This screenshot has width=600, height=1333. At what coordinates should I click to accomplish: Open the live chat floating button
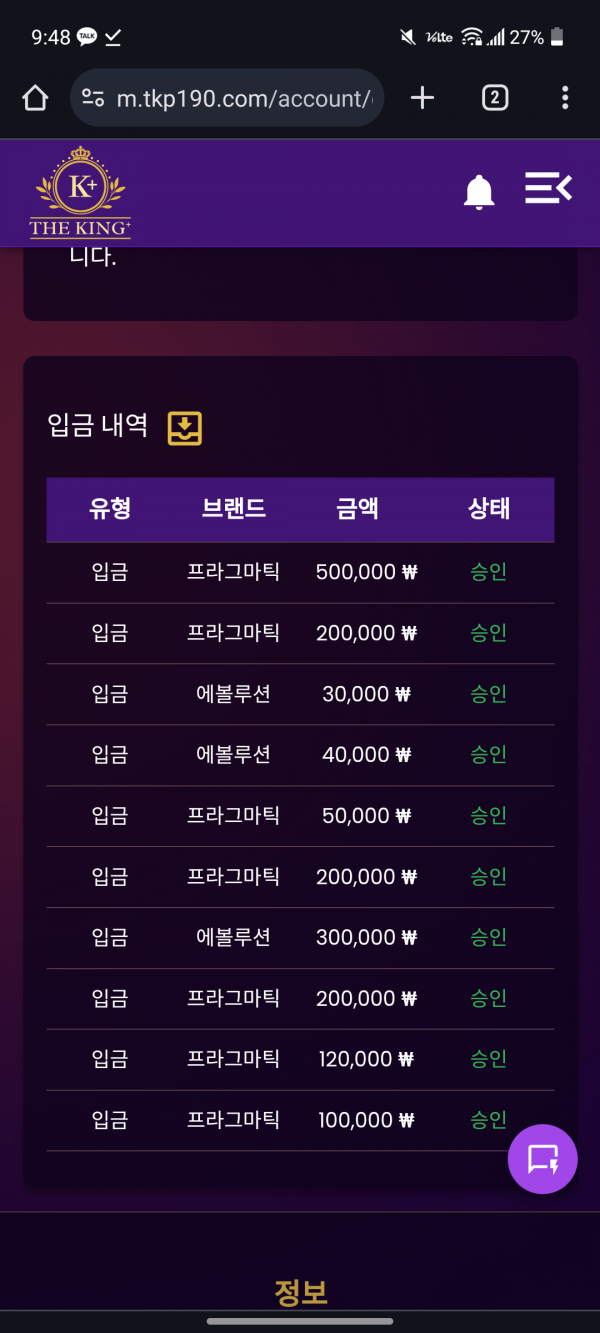(x=542, y=1159)
